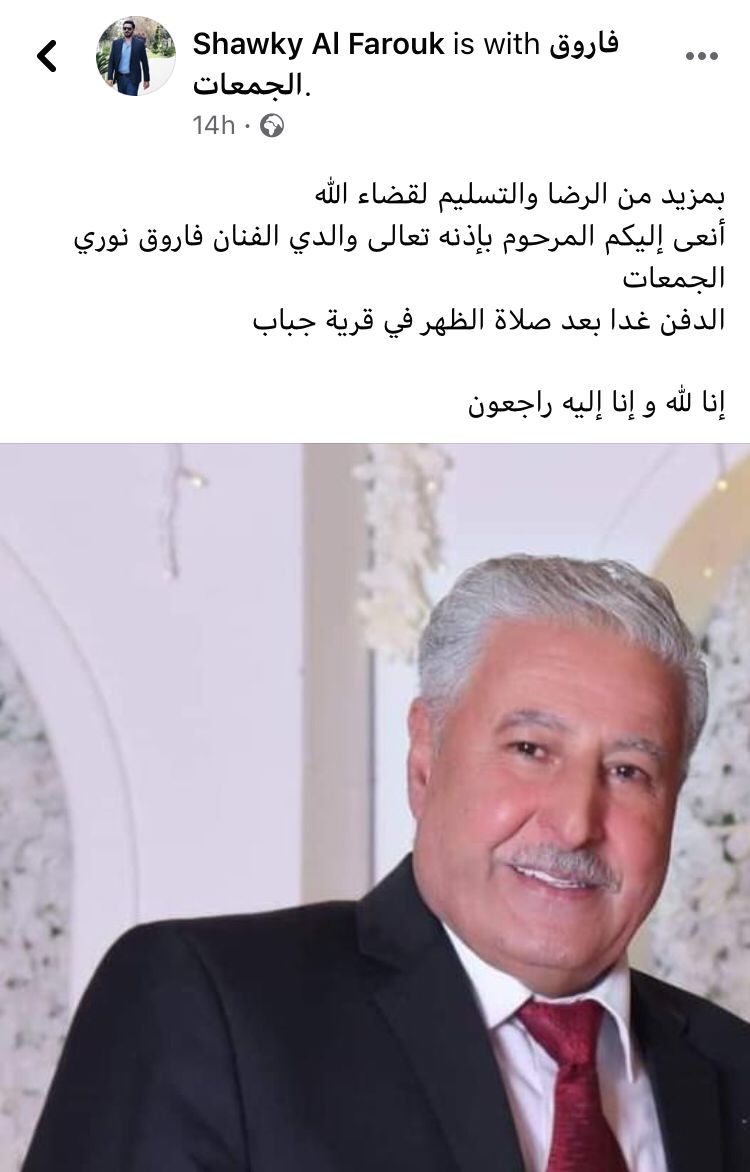750x1172 pixels.
Task: Go back using the back arrow
Action: coord(47,56)
